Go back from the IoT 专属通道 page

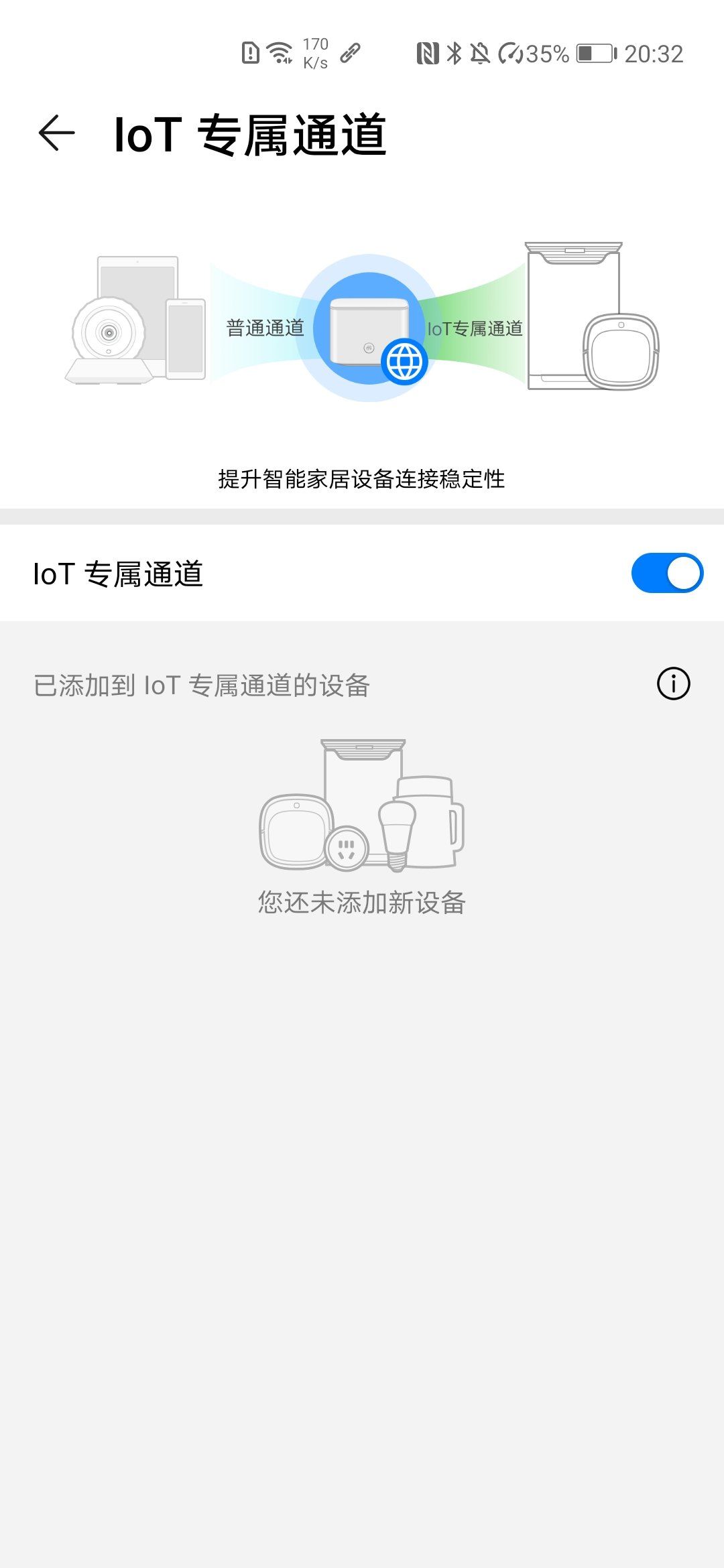57,133
